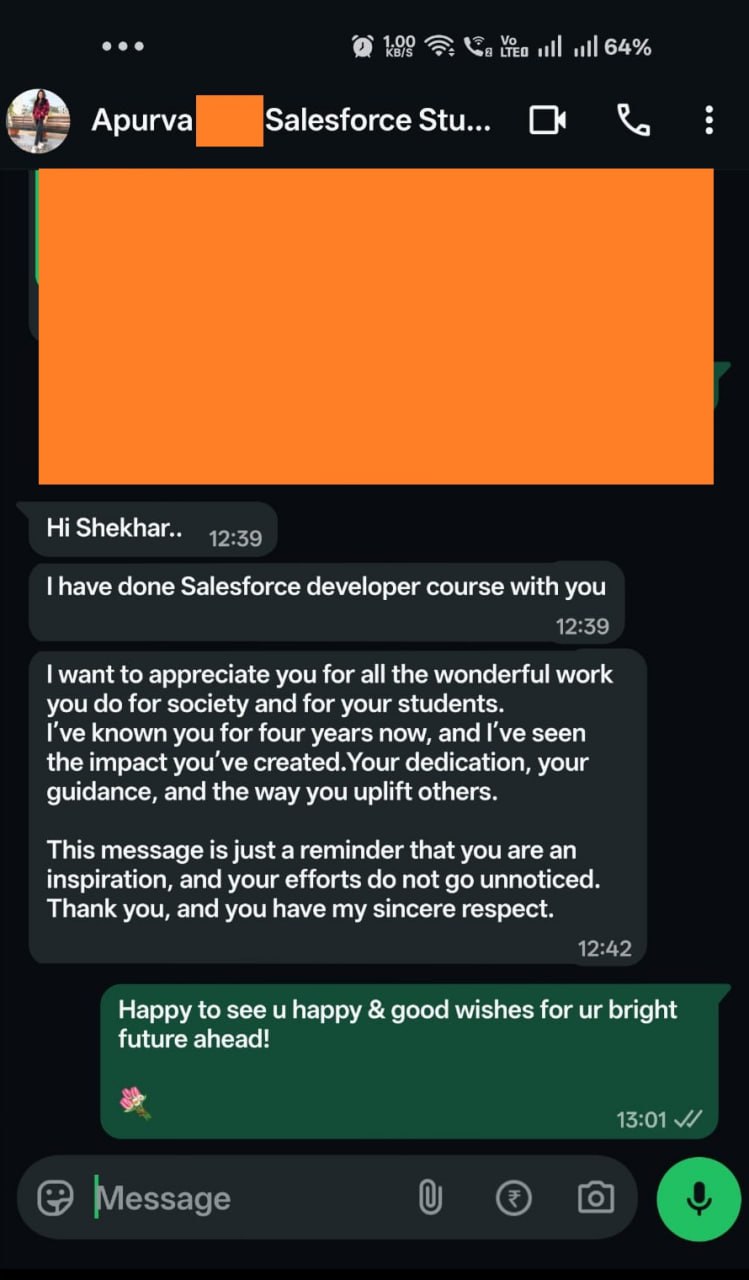
Task: Start a voice call with Apurva
Action: click(633, 121)
